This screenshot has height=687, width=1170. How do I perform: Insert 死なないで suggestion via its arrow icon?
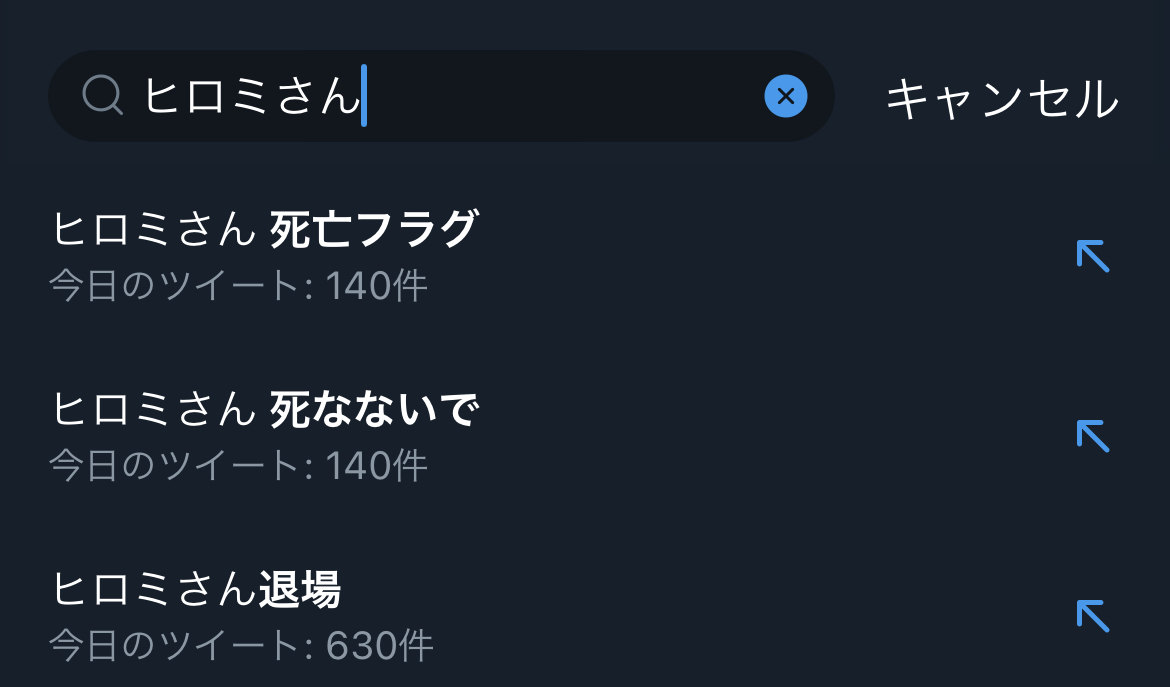point(1092,436)
